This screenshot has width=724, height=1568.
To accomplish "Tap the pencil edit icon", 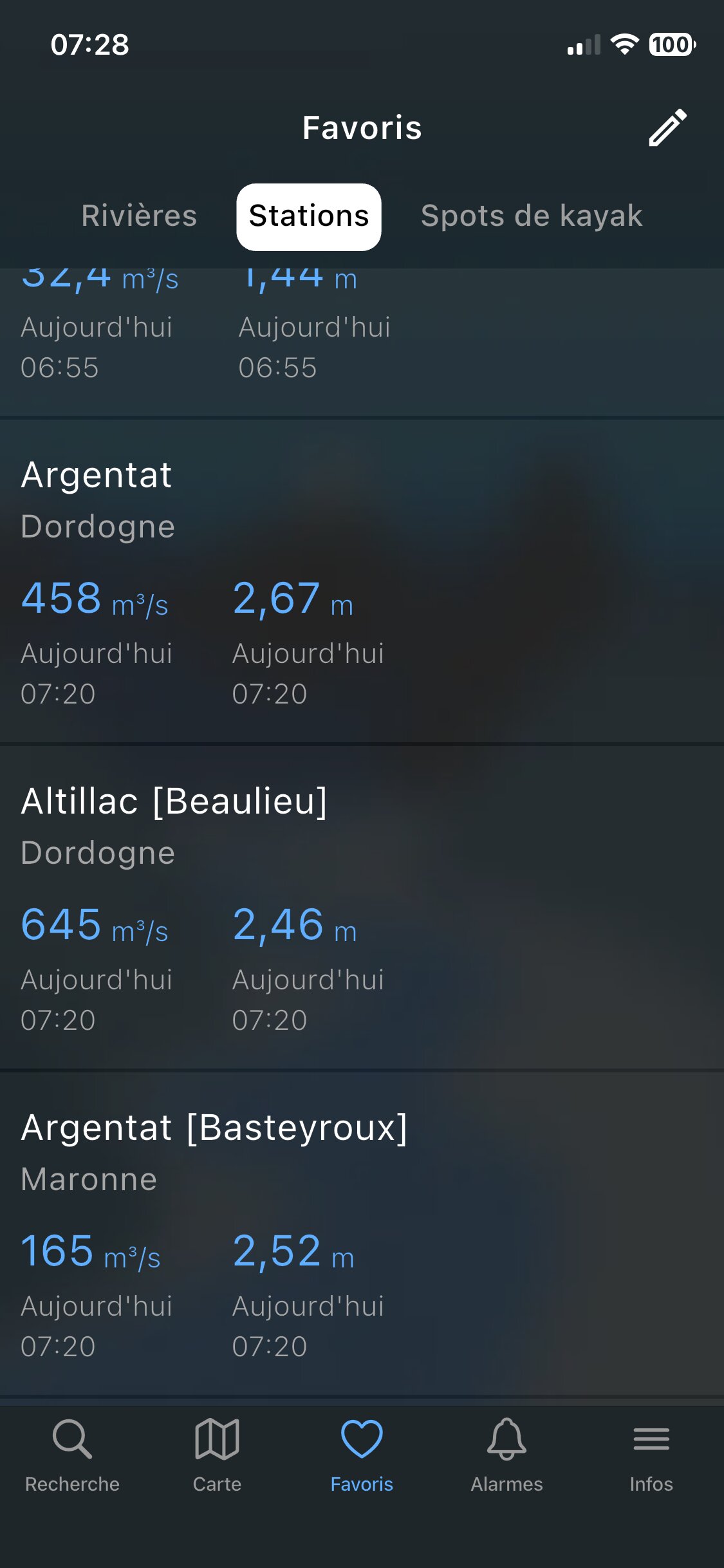I will pos(667,127).
